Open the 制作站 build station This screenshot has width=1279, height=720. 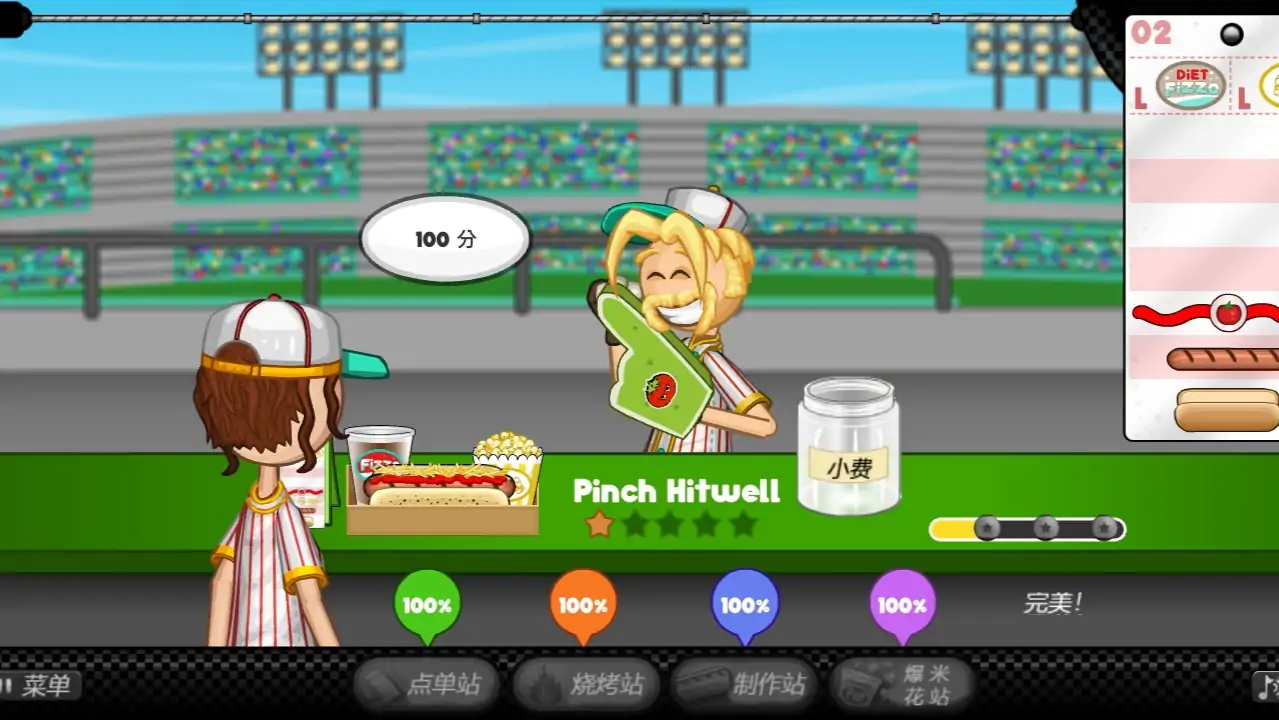pos(745,684)
